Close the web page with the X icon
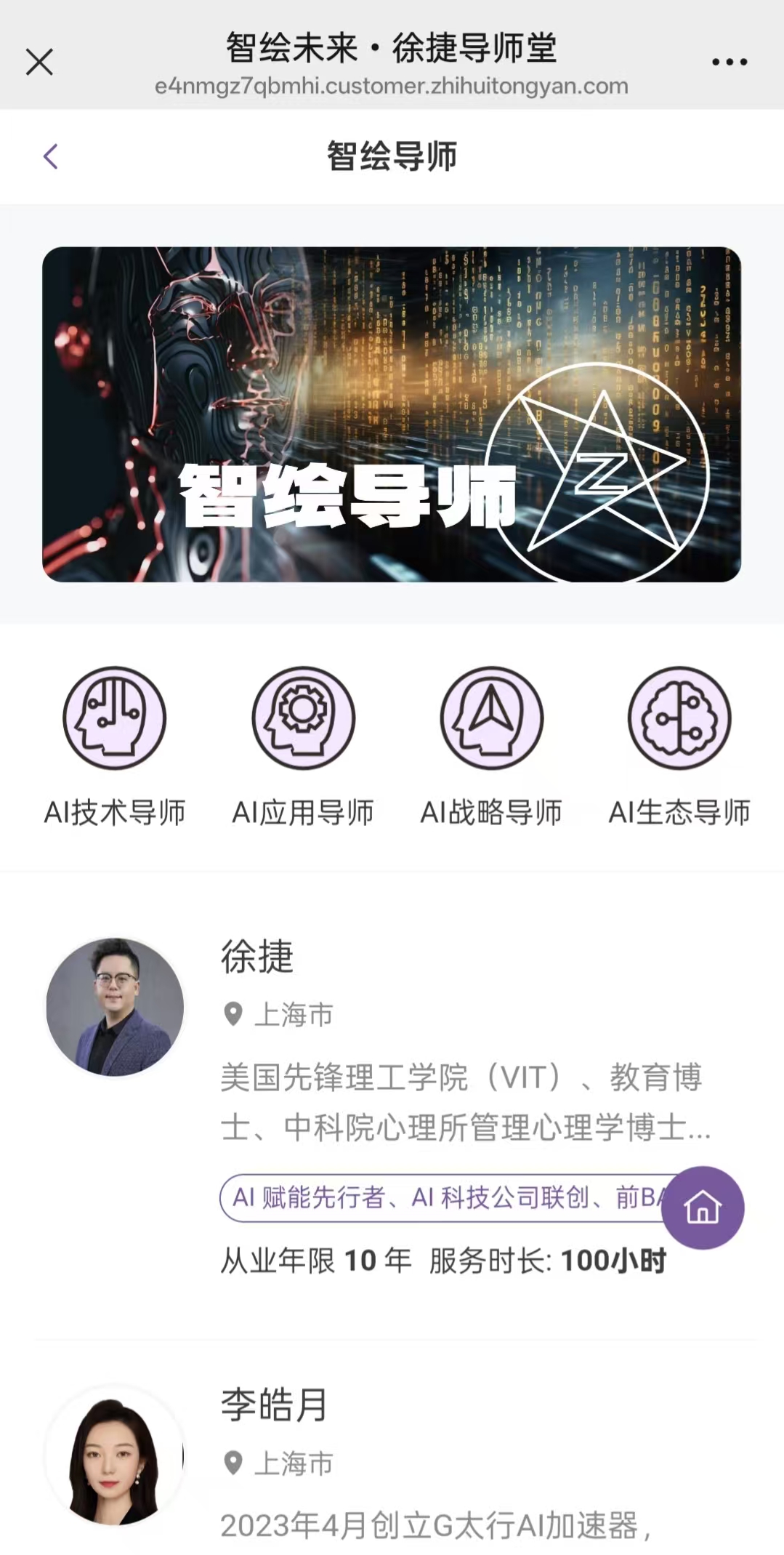 [x=39, y=62]
